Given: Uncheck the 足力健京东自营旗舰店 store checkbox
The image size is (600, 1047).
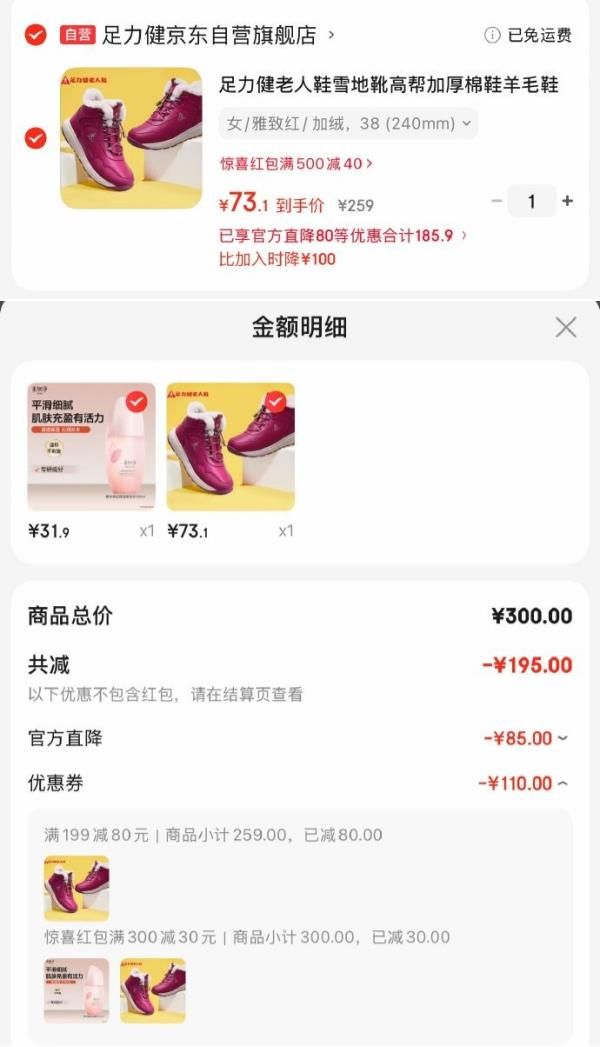Looking at the screenshot, I should [35, 35].
